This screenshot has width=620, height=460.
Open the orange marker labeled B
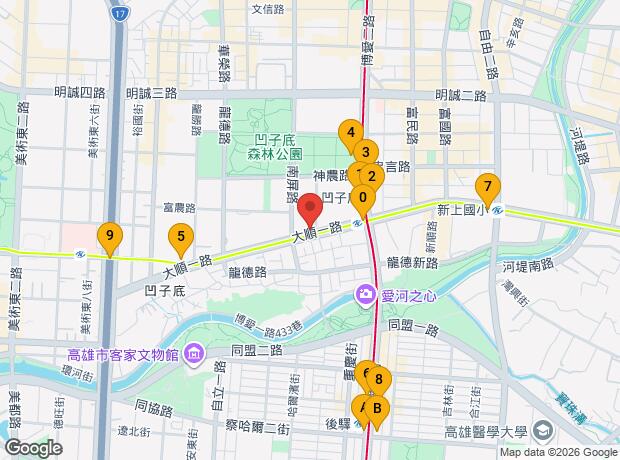click(x=377, y=408)
